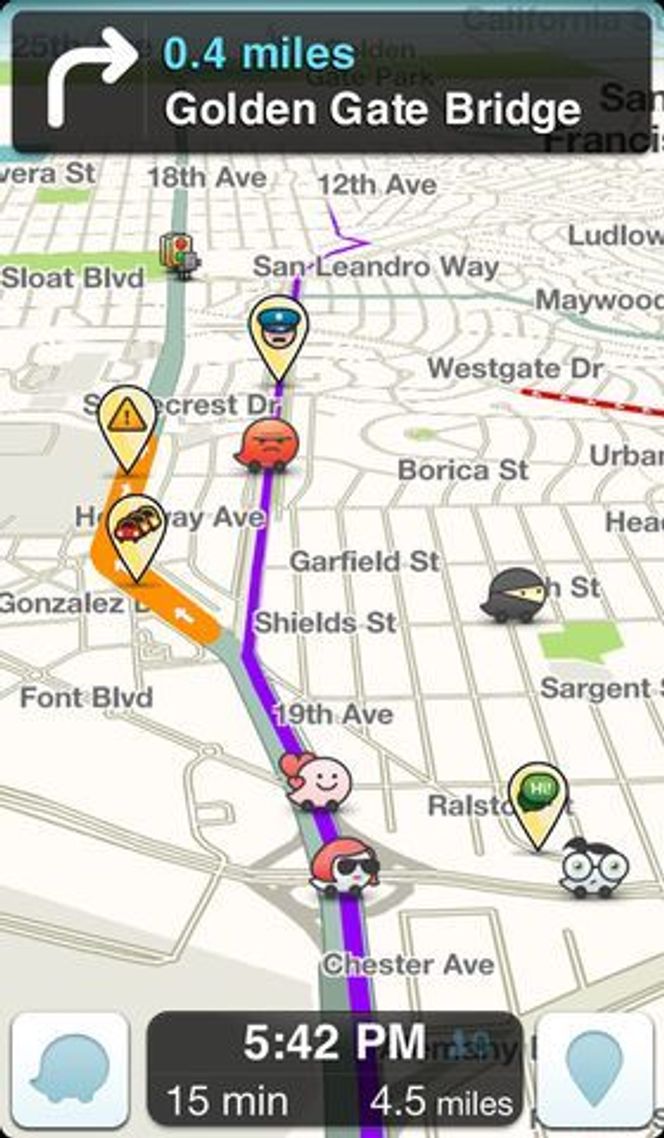
Task: Open the Golden Gate Bridge turn banner
Action: pyautogui.click(x=332, y=82)
